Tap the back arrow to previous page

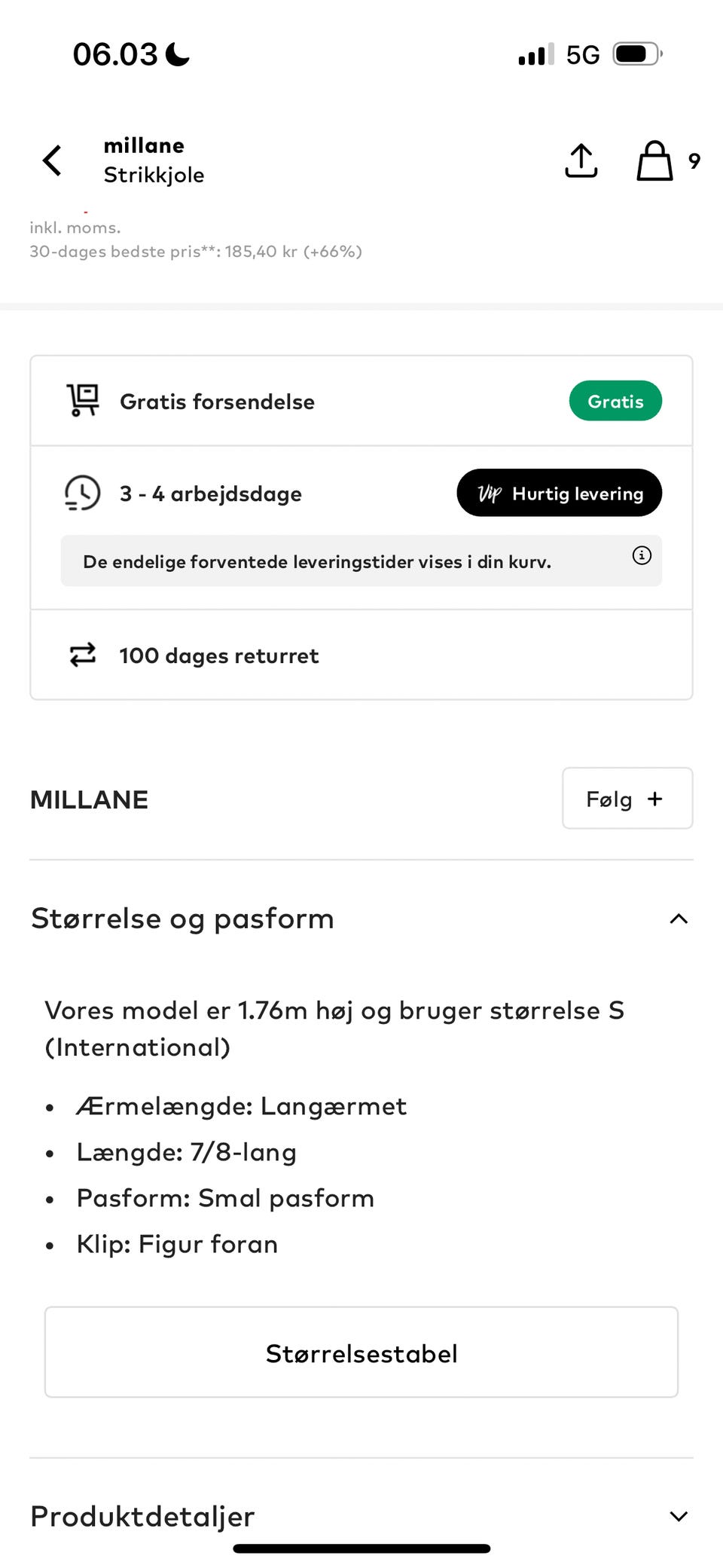tap(51, 160)
